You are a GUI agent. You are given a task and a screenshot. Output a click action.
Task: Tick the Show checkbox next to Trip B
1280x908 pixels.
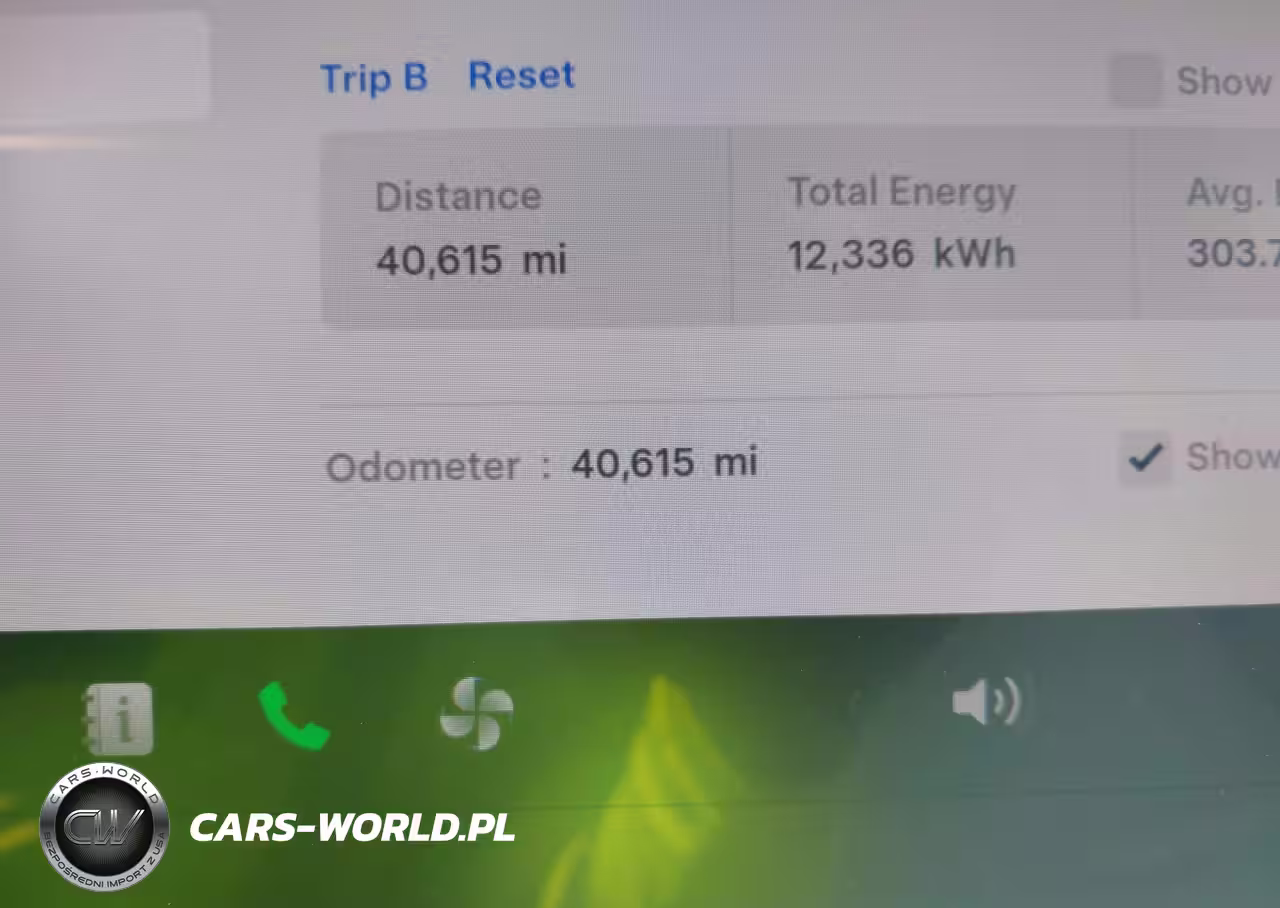click(1136, 81)
